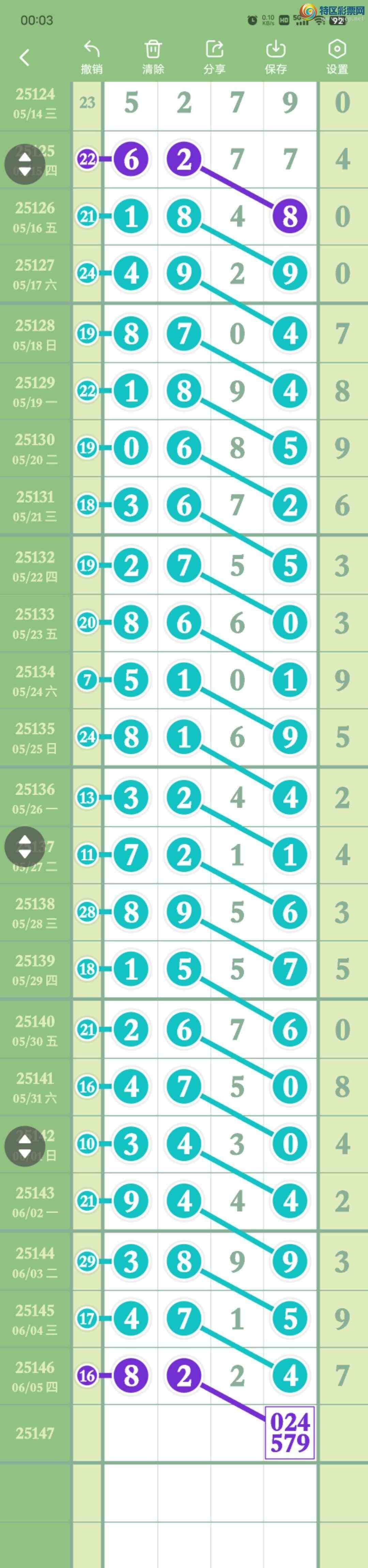The width and height of the screenshot is (368, 1568).
Task: Tap the up-down handle over row 25142
Action: point(25,1147)
